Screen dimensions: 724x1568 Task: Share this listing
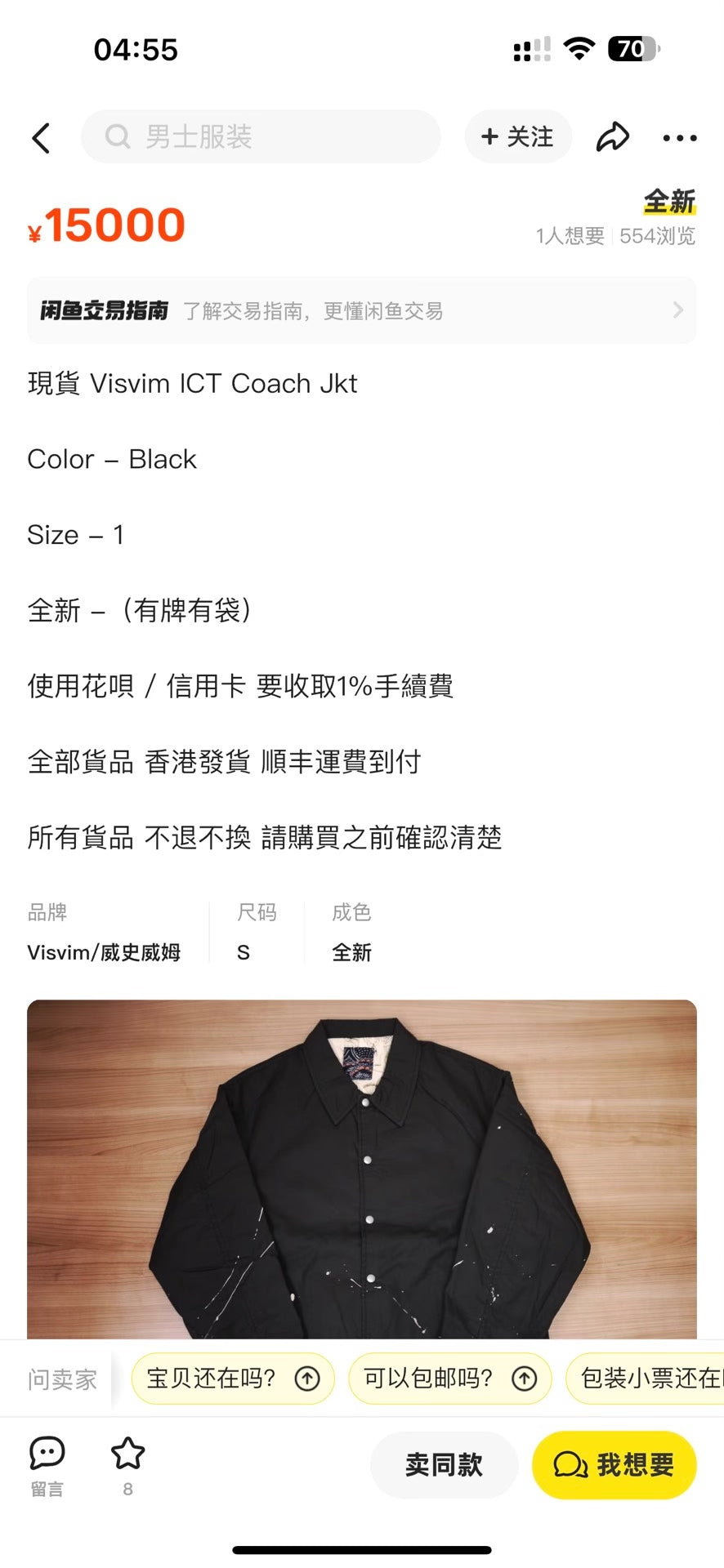pos(613,137)
